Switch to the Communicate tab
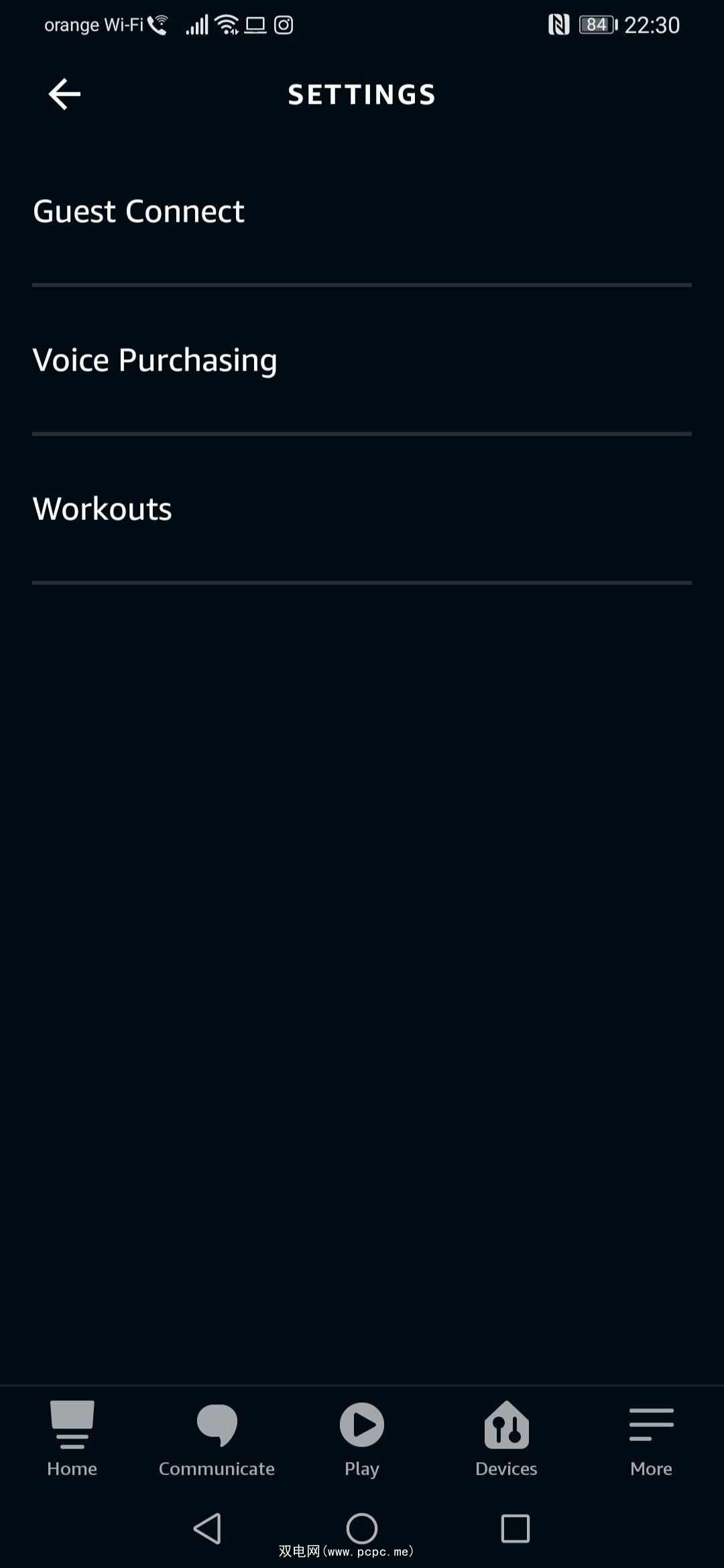 pyautogui.click(x=217, y=1439)
